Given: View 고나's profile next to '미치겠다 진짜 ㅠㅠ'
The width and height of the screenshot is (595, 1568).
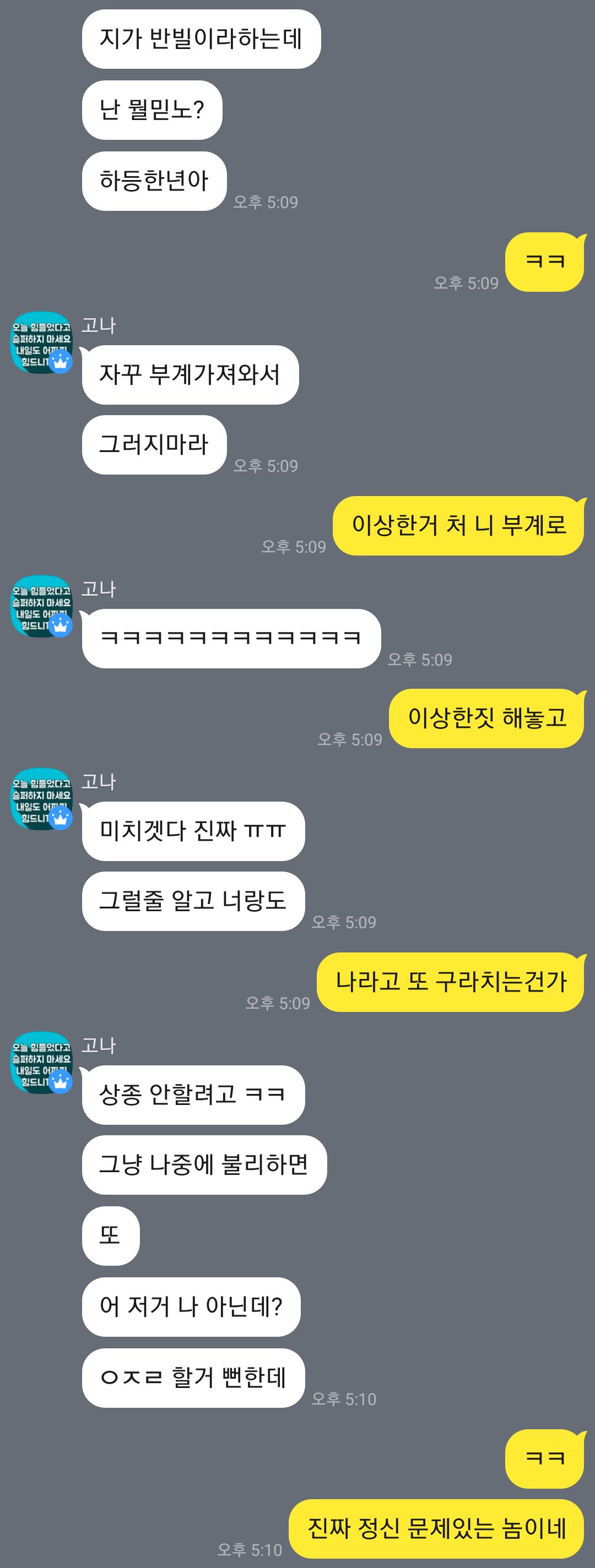Looking at the screenshot, I should click(41, 799).
